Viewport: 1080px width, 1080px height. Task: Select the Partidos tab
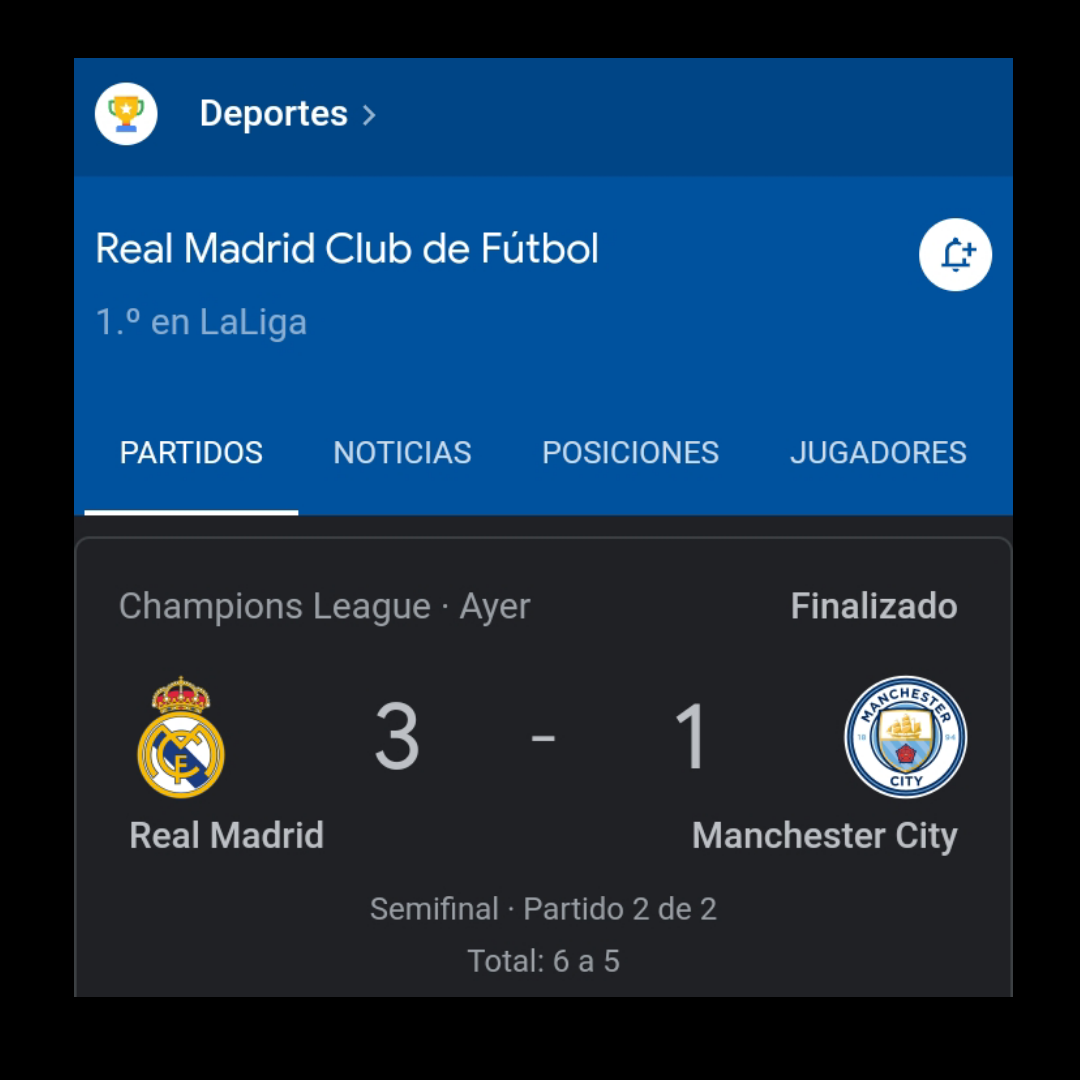(x=191, y=453)
